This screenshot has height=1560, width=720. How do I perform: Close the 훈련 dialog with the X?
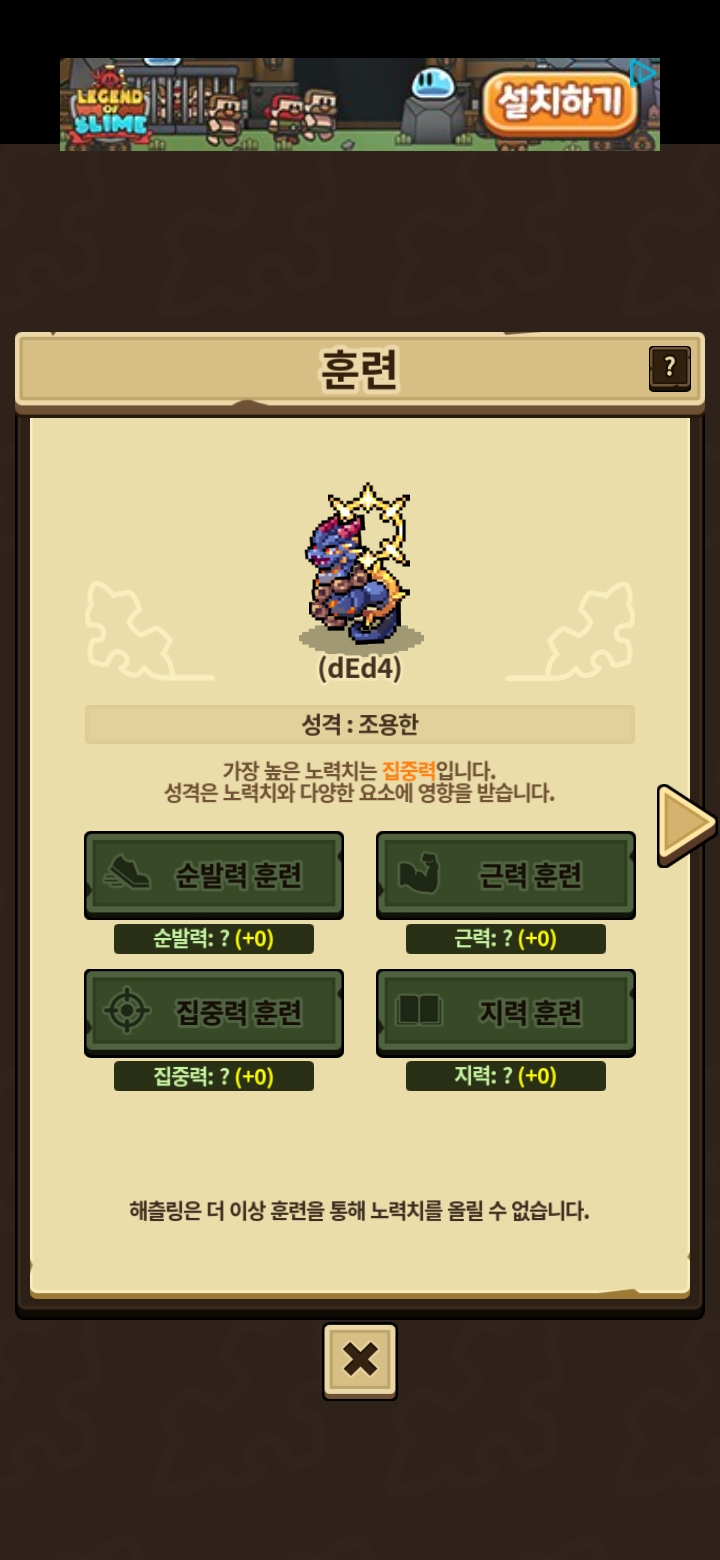360,1360
